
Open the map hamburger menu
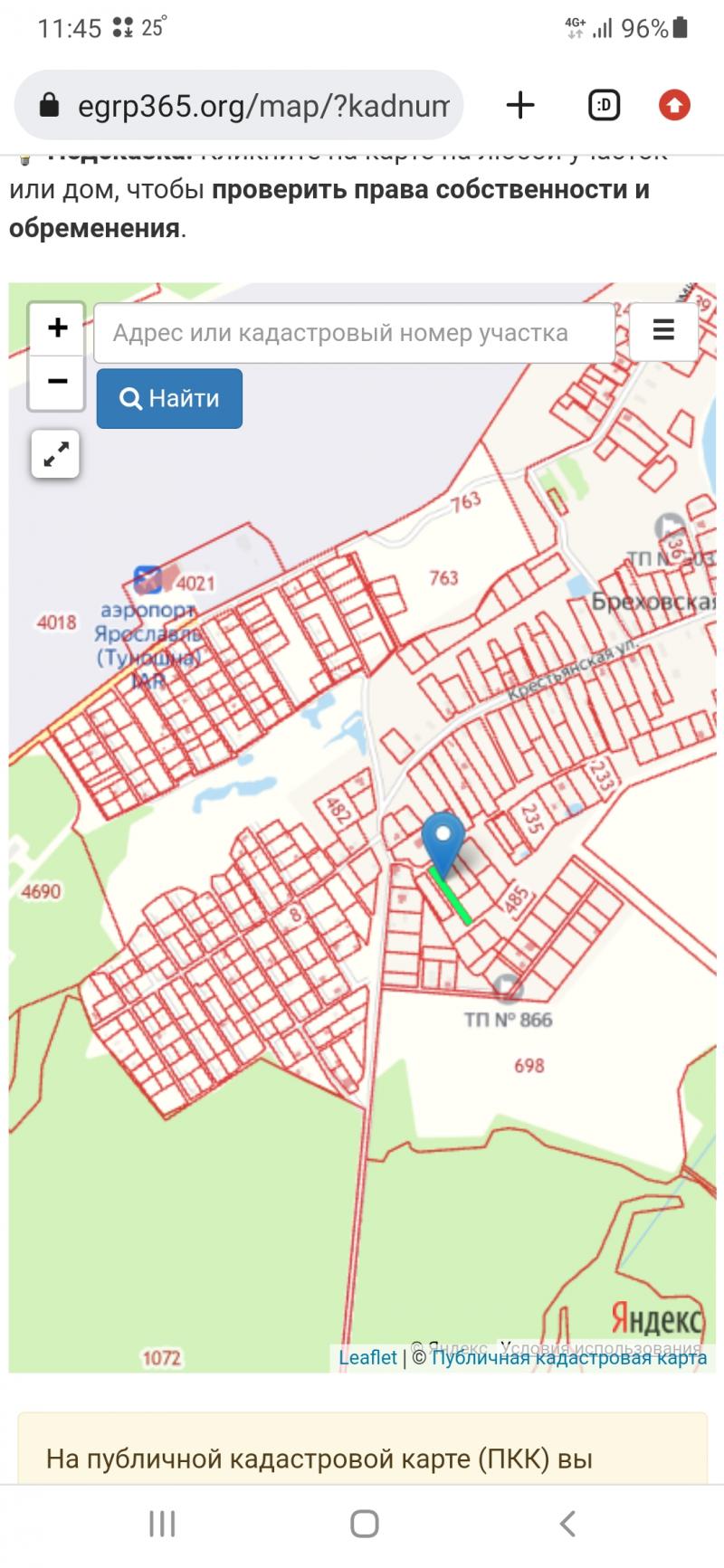(x=663, y=330)
